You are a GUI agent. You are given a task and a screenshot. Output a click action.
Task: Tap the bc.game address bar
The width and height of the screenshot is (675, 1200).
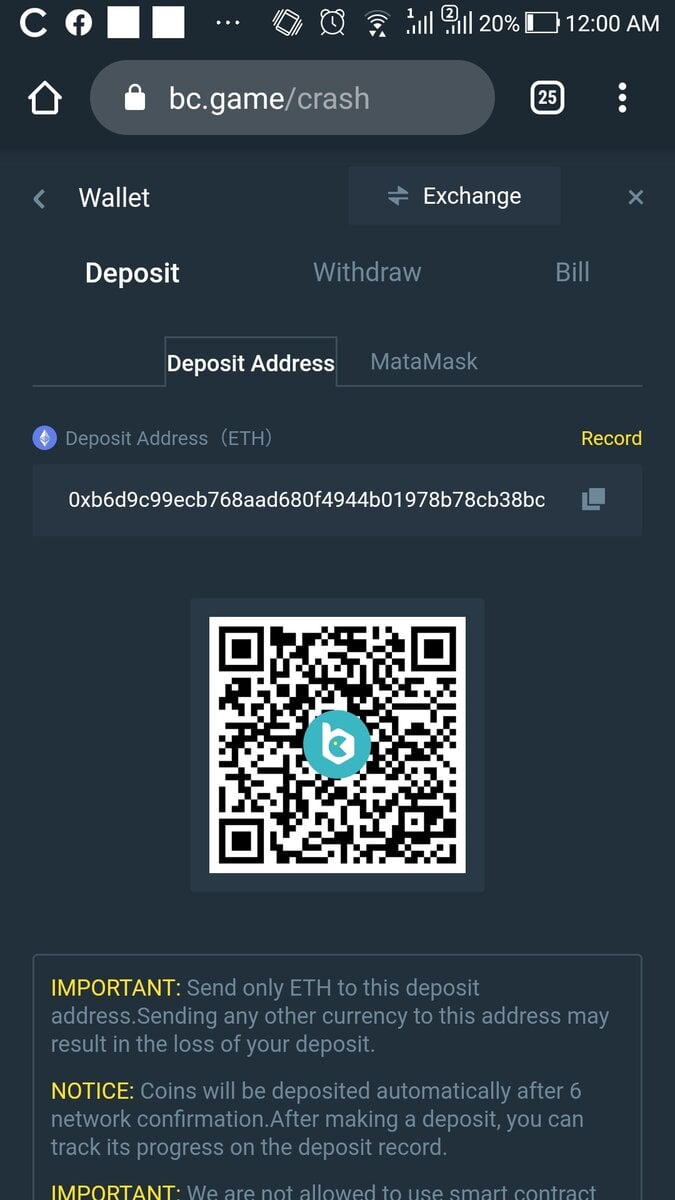coord(292,98)
